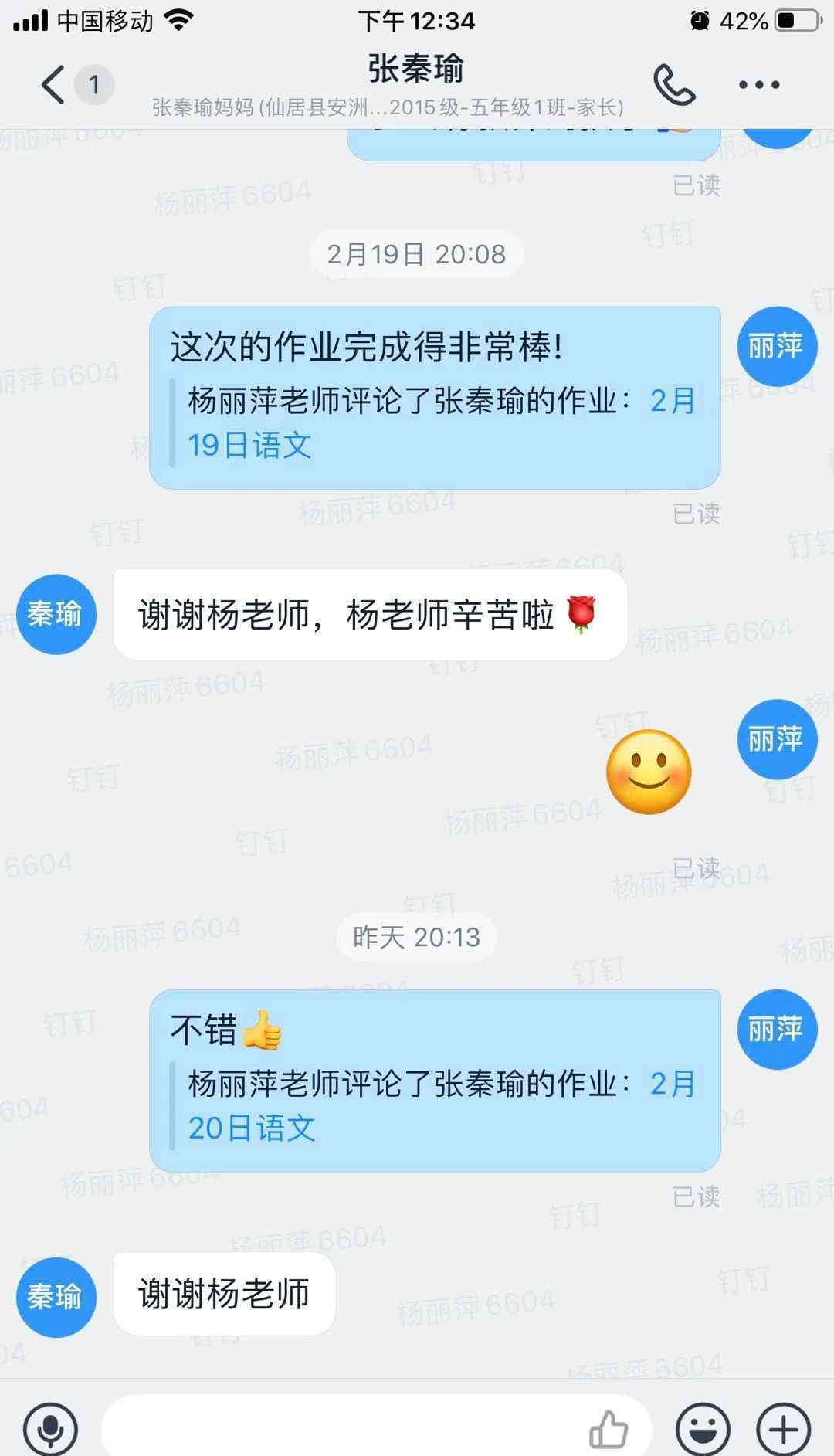834x1456 pixels.
Task: View 秦瑜's avatar beside 谢谢杨老师 message
Action: [x=56, y=1297]
